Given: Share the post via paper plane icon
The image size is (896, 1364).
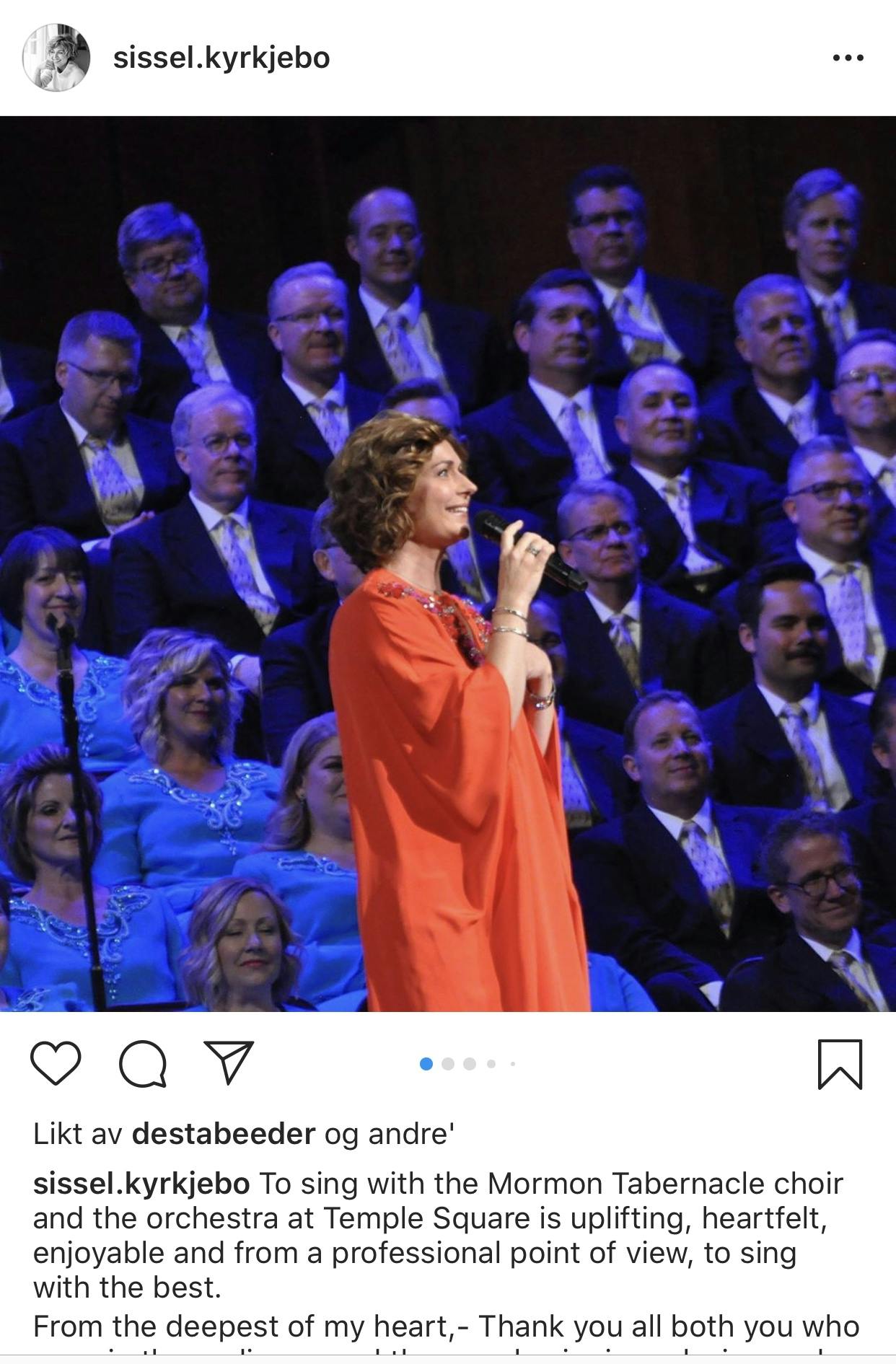Looking at the screenshot, I should [x=229, y=1063].
